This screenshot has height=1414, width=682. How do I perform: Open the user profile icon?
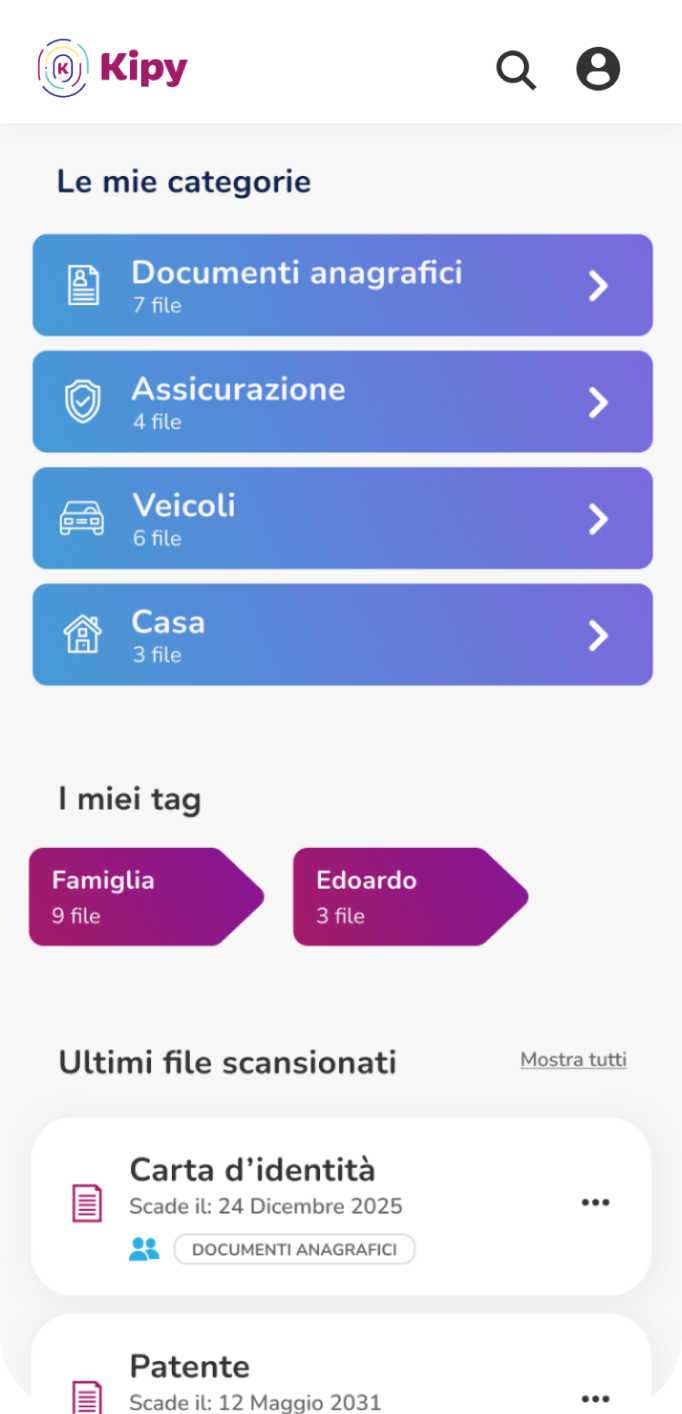tap(598, 69)
